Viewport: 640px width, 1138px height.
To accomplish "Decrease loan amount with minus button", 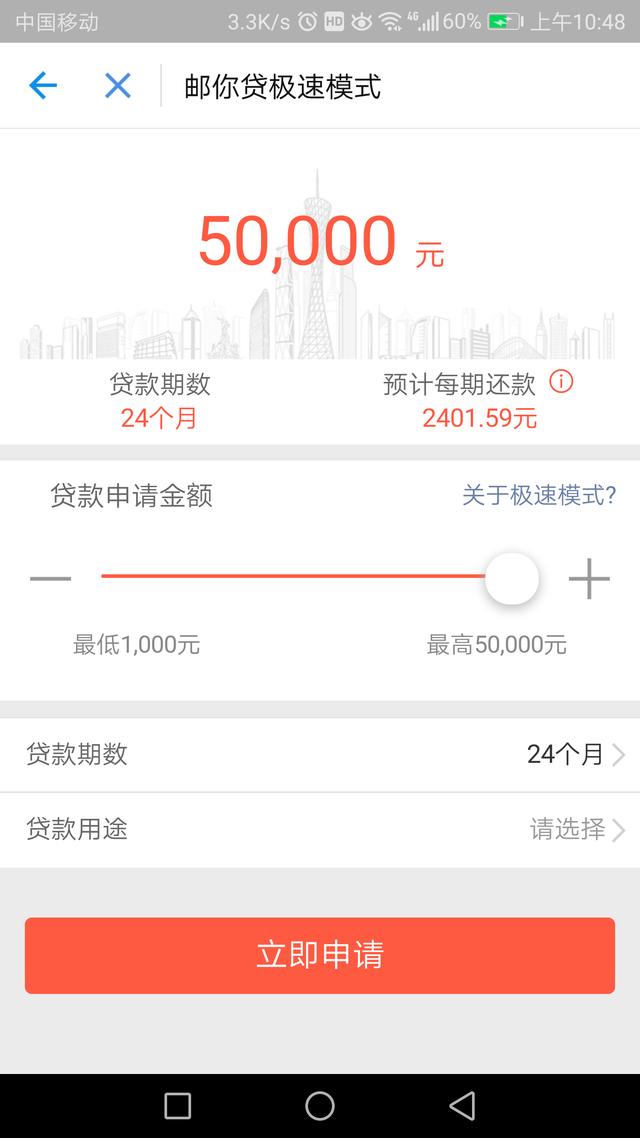I will [50, 579].
